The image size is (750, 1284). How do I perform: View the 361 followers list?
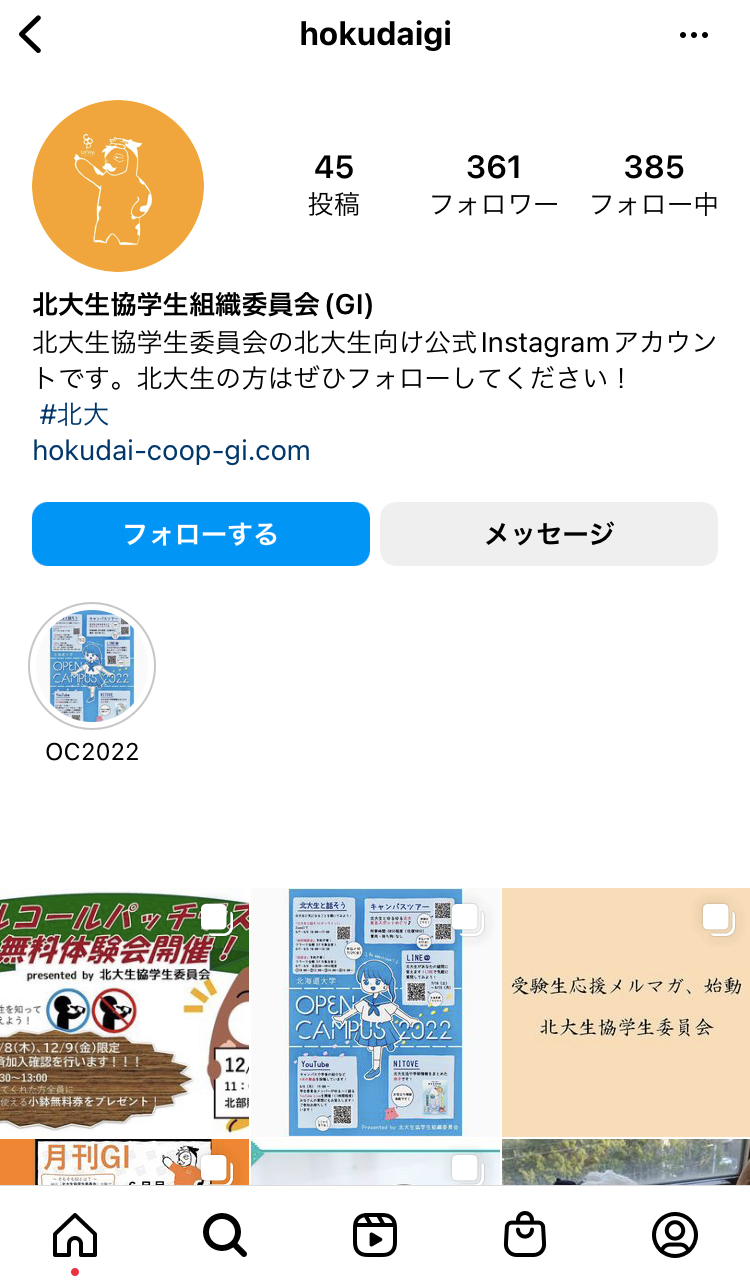pos(495,182)
